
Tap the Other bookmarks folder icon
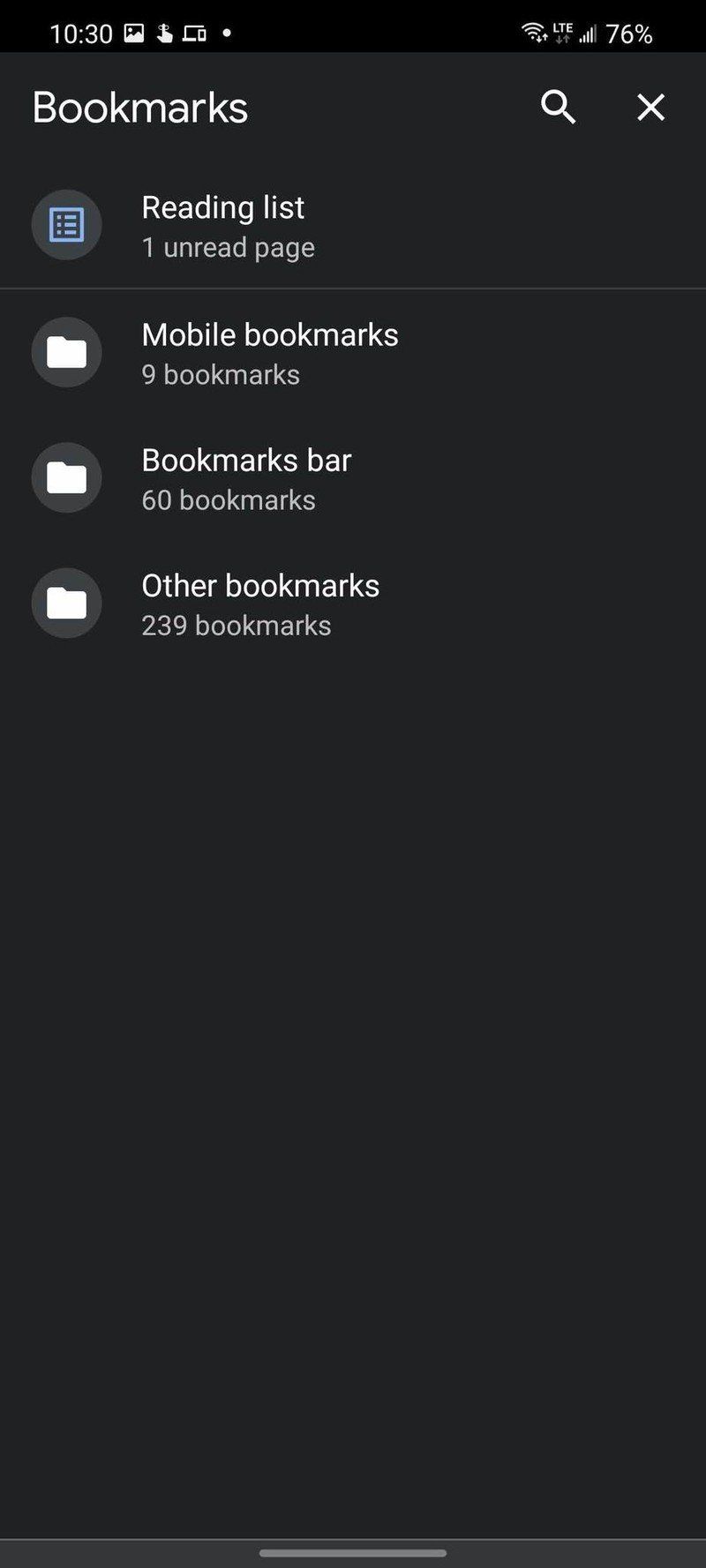66,603
